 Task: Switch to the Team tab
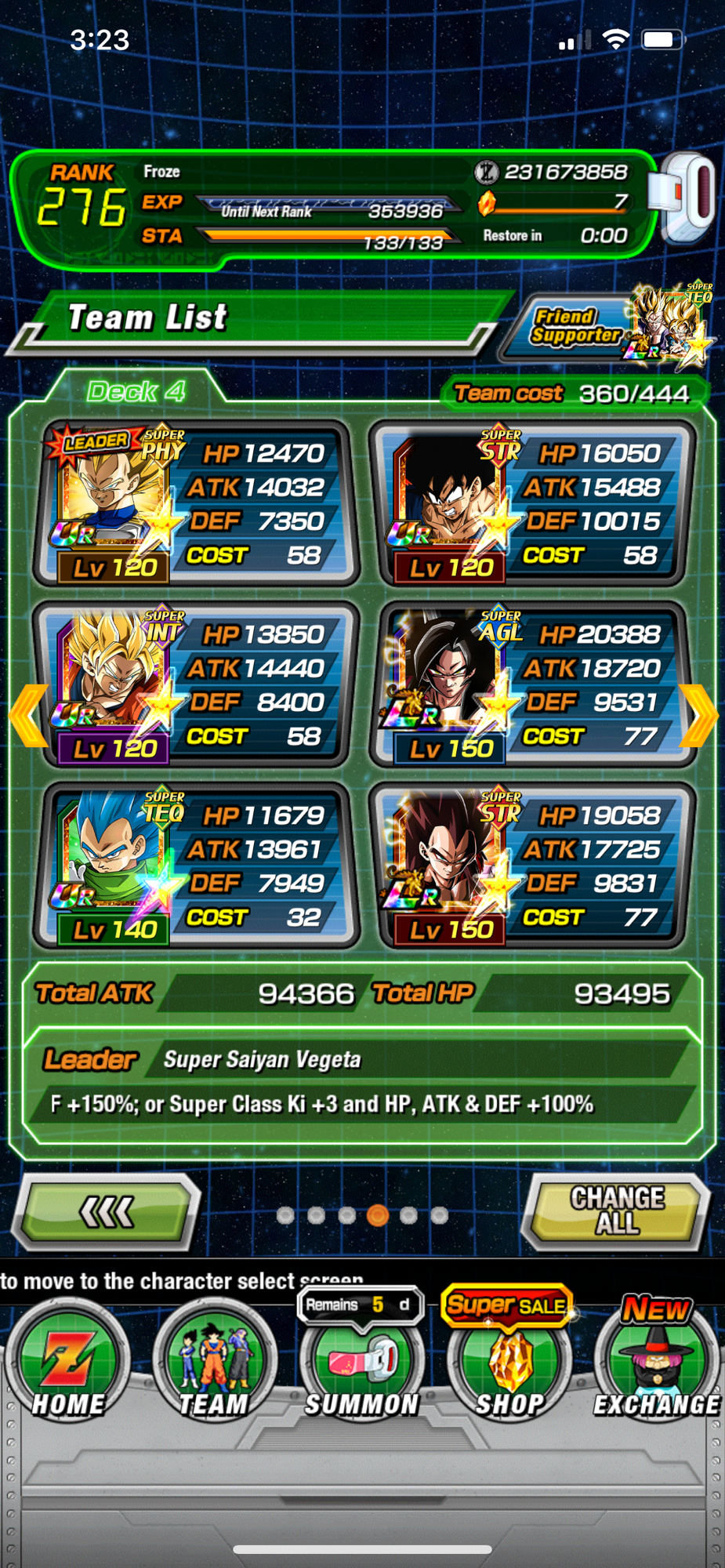pos(213,1364)
